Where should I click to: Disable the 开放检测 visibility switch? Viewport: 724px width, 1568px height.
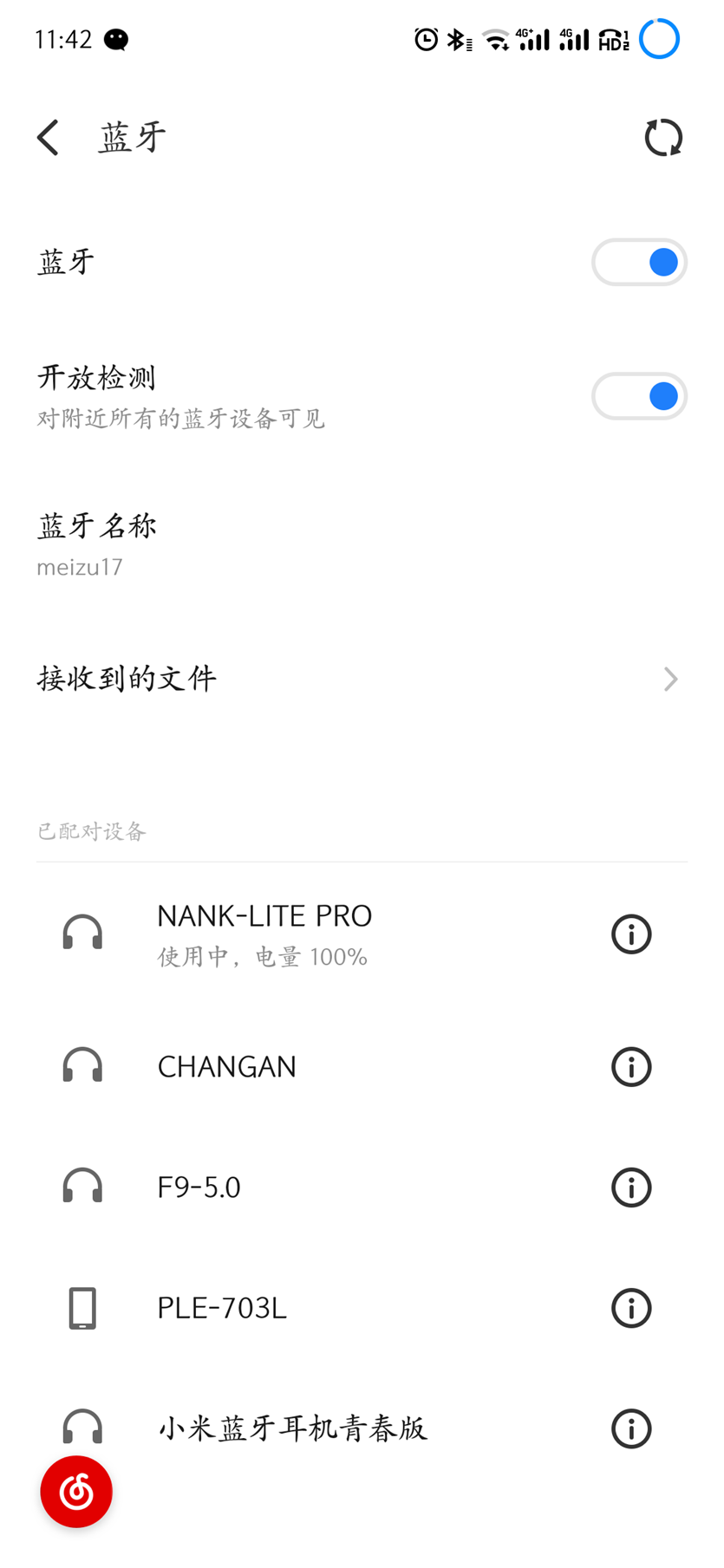(x=639, y=396)
